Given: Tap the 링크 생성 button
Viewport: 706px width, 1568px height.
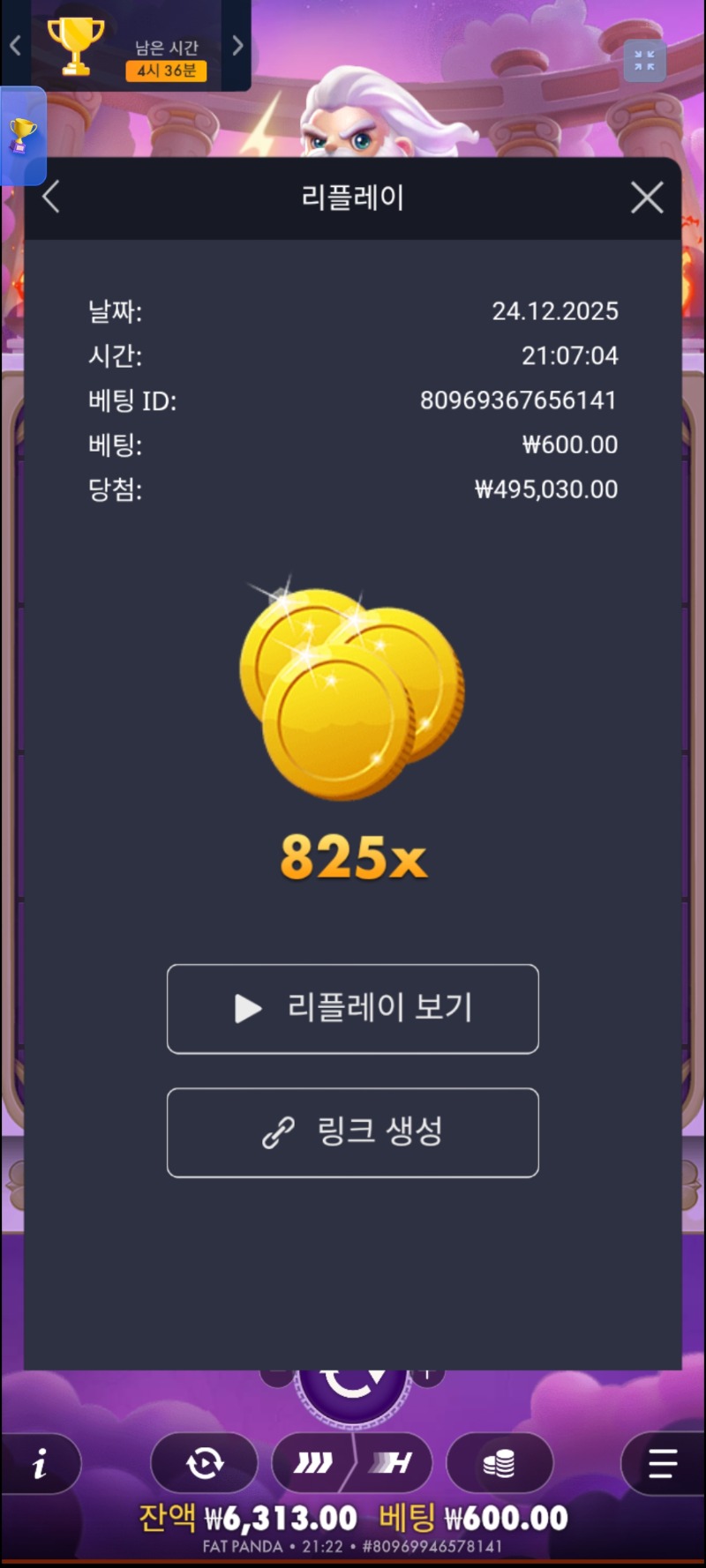Looking at the screenshot, I should click(353, 1132).
